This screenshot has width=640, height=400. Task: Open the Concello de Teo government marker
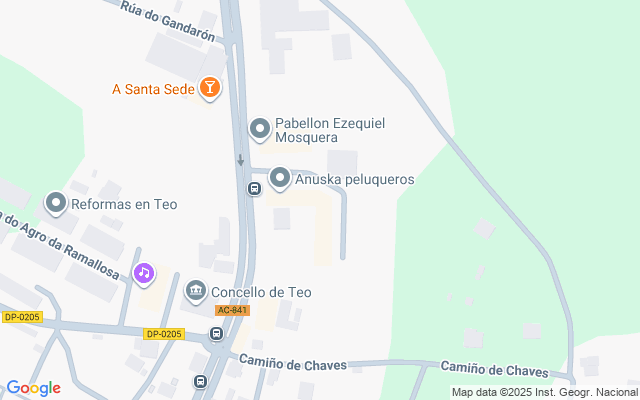coord(195,292)
